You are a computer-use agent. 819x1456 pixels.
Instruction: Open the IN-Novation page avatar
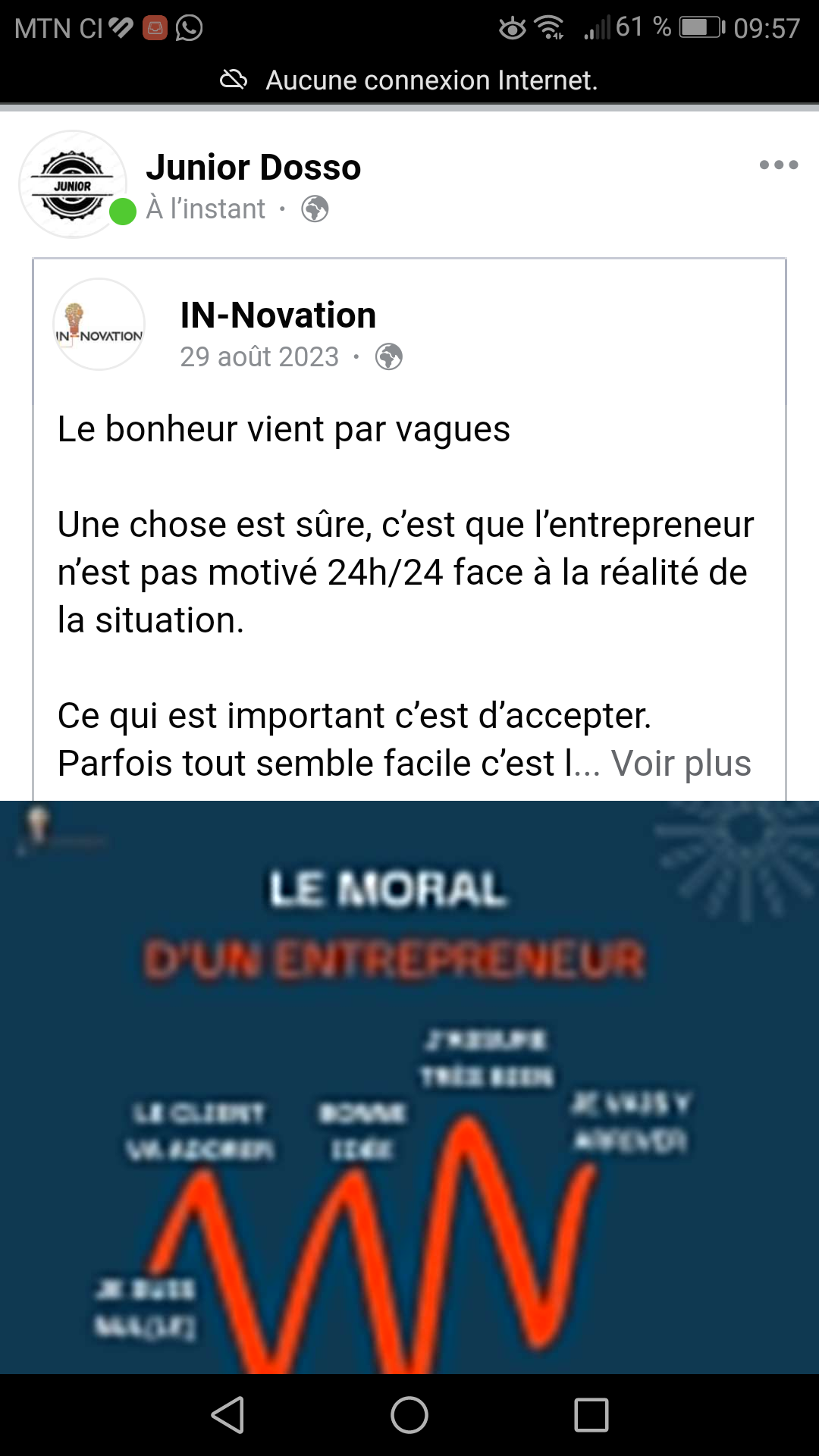99,325
